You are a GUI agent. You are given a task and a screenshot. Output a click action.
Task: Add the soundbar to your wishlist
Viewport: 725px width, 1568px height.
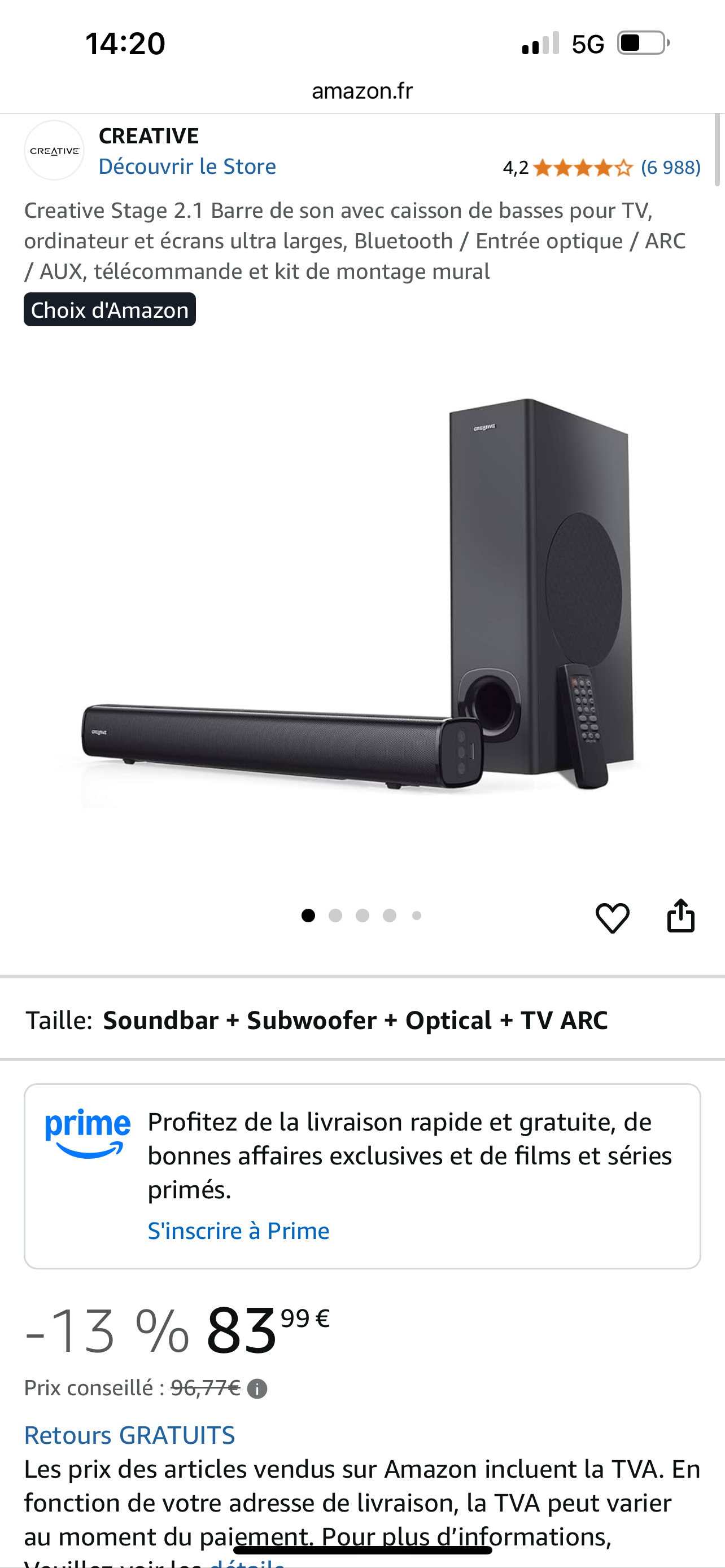pos(612,917)
